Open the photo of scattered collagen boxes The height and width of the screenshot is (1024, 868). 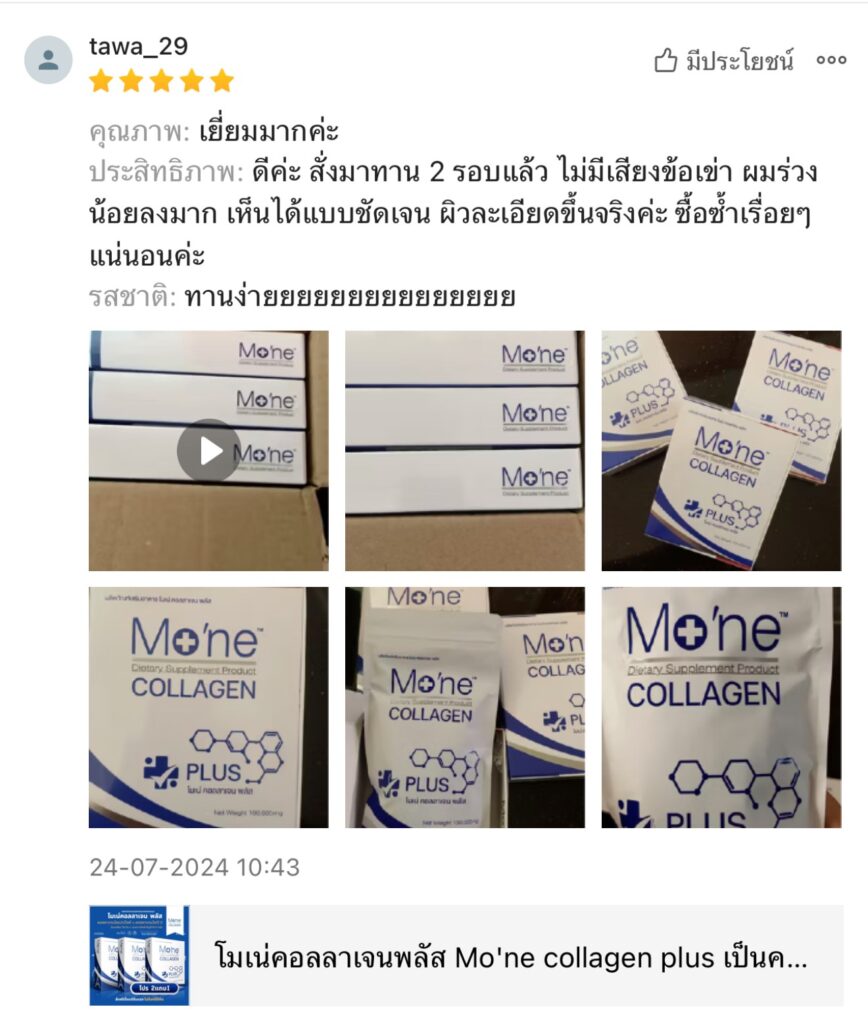(720, 450)
